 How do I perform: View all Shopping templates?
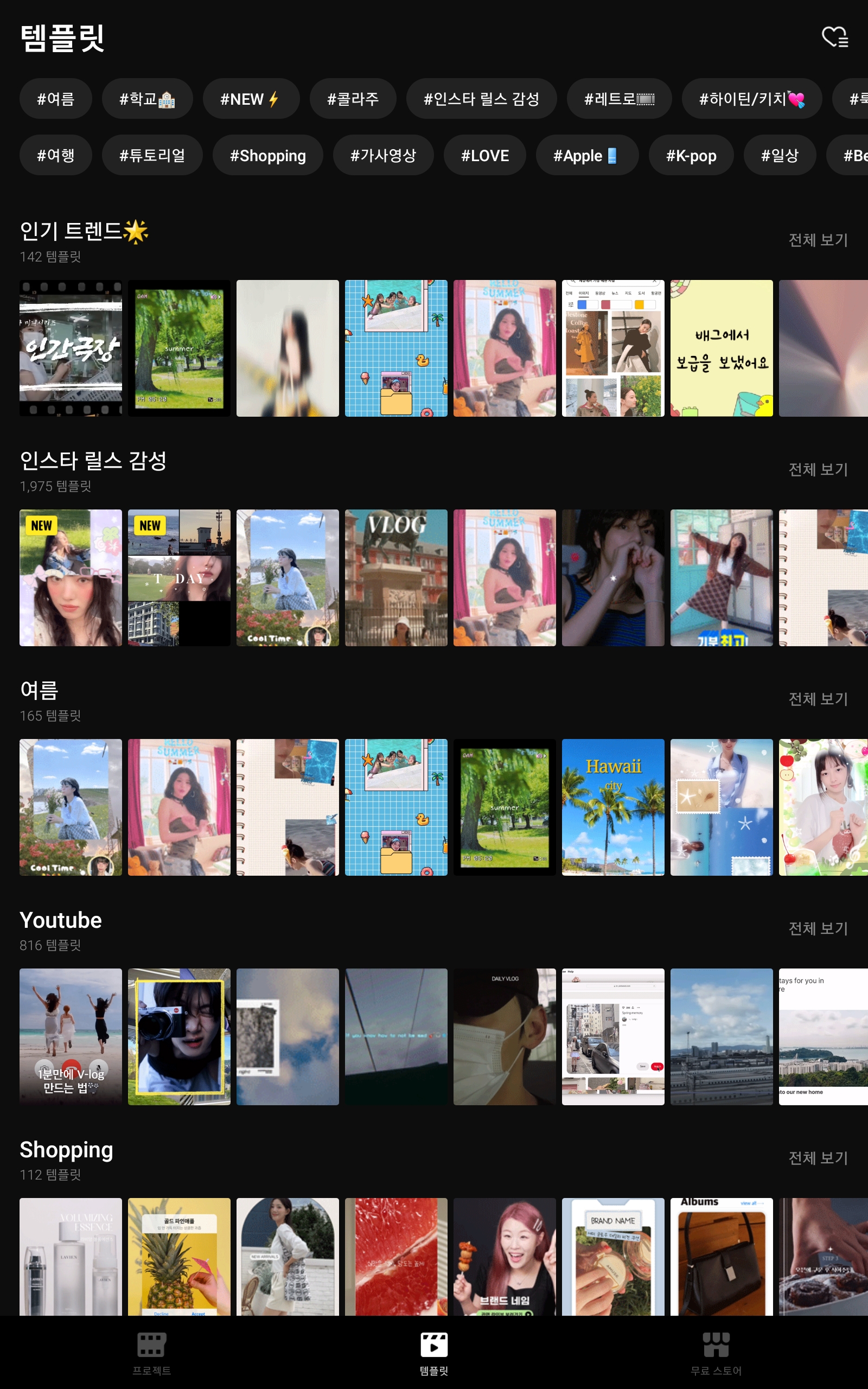tap(818, 1158)
